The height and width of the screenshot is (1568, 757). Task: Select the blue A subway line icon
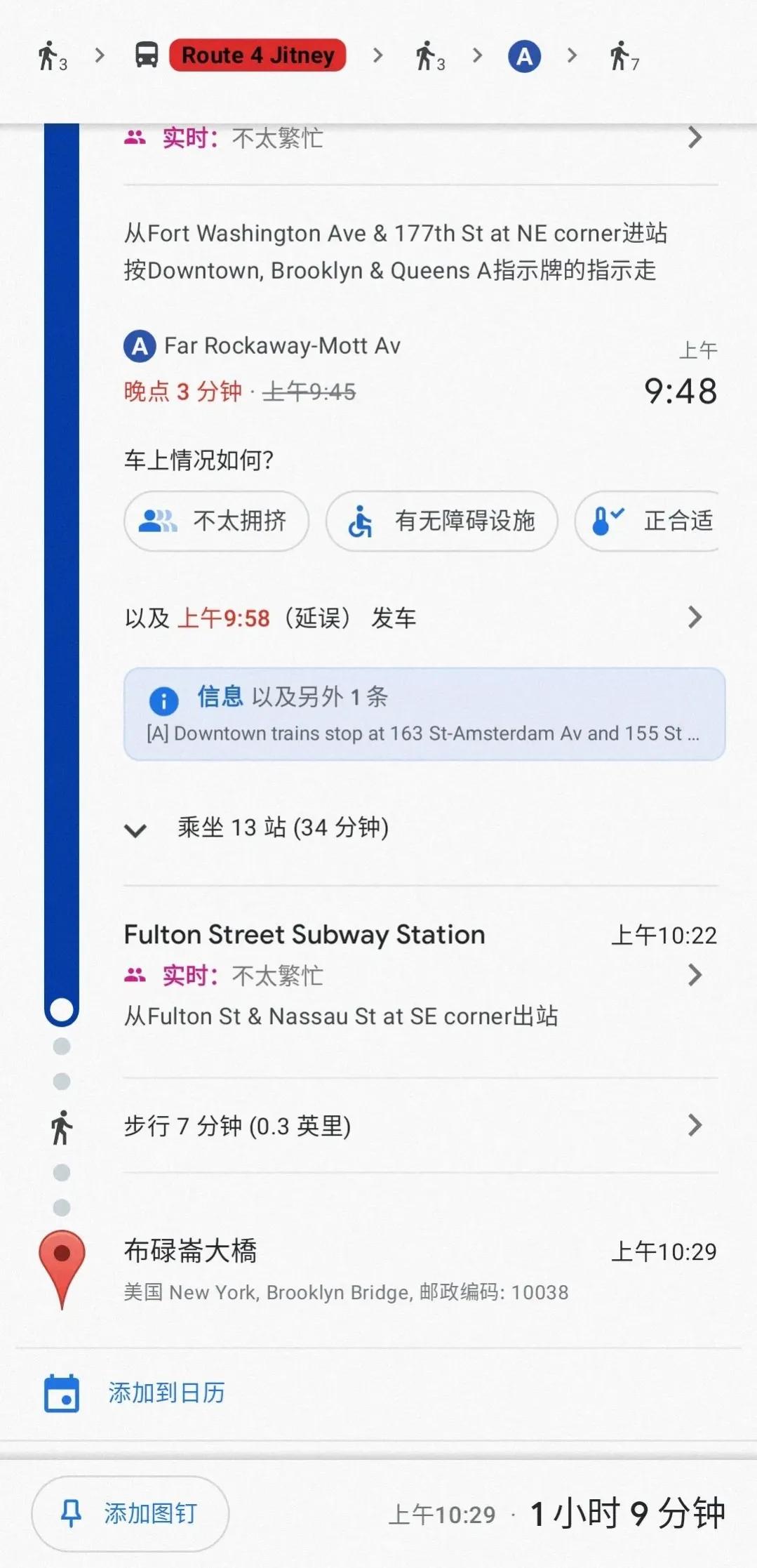coord(523,56)
